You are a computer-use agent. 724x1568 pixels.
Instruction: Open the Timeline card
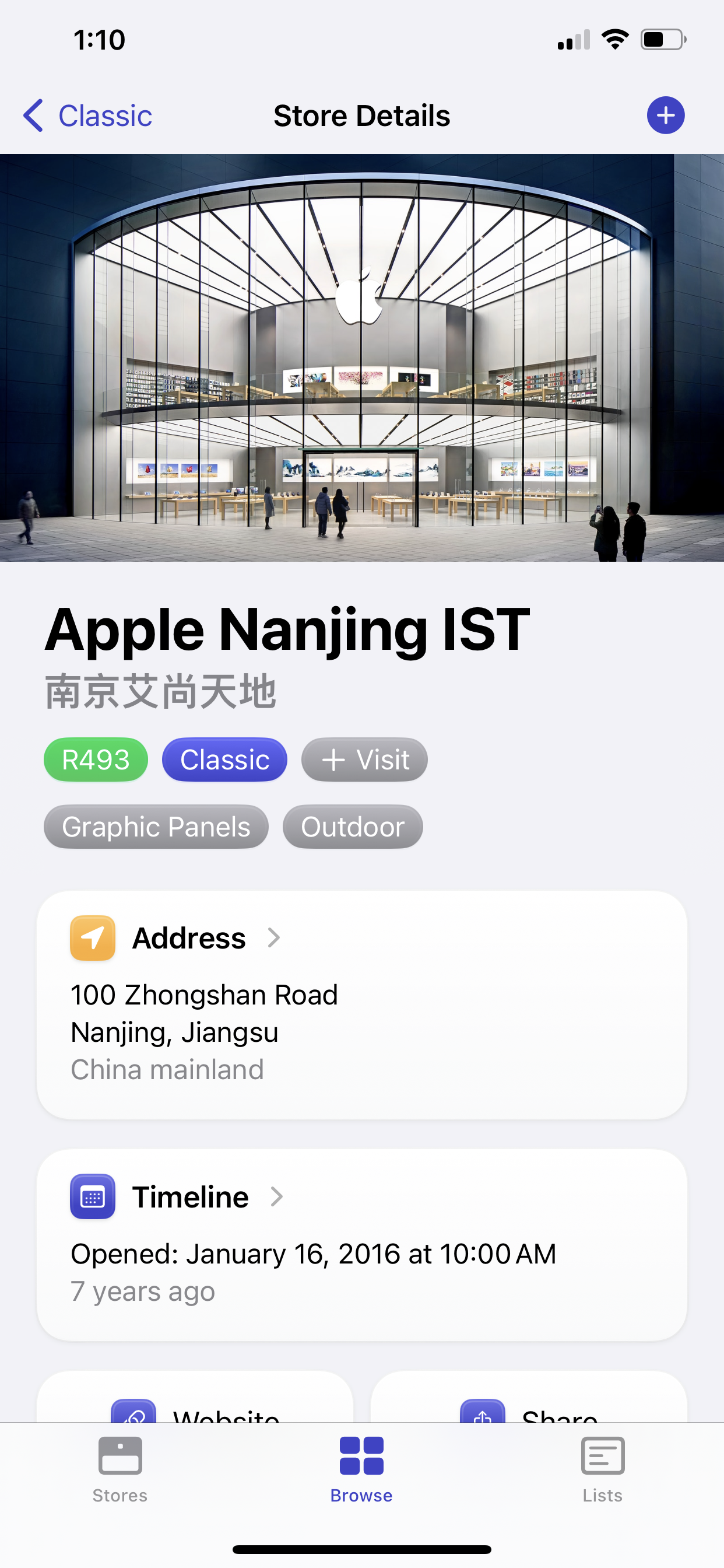(361, 1244)
